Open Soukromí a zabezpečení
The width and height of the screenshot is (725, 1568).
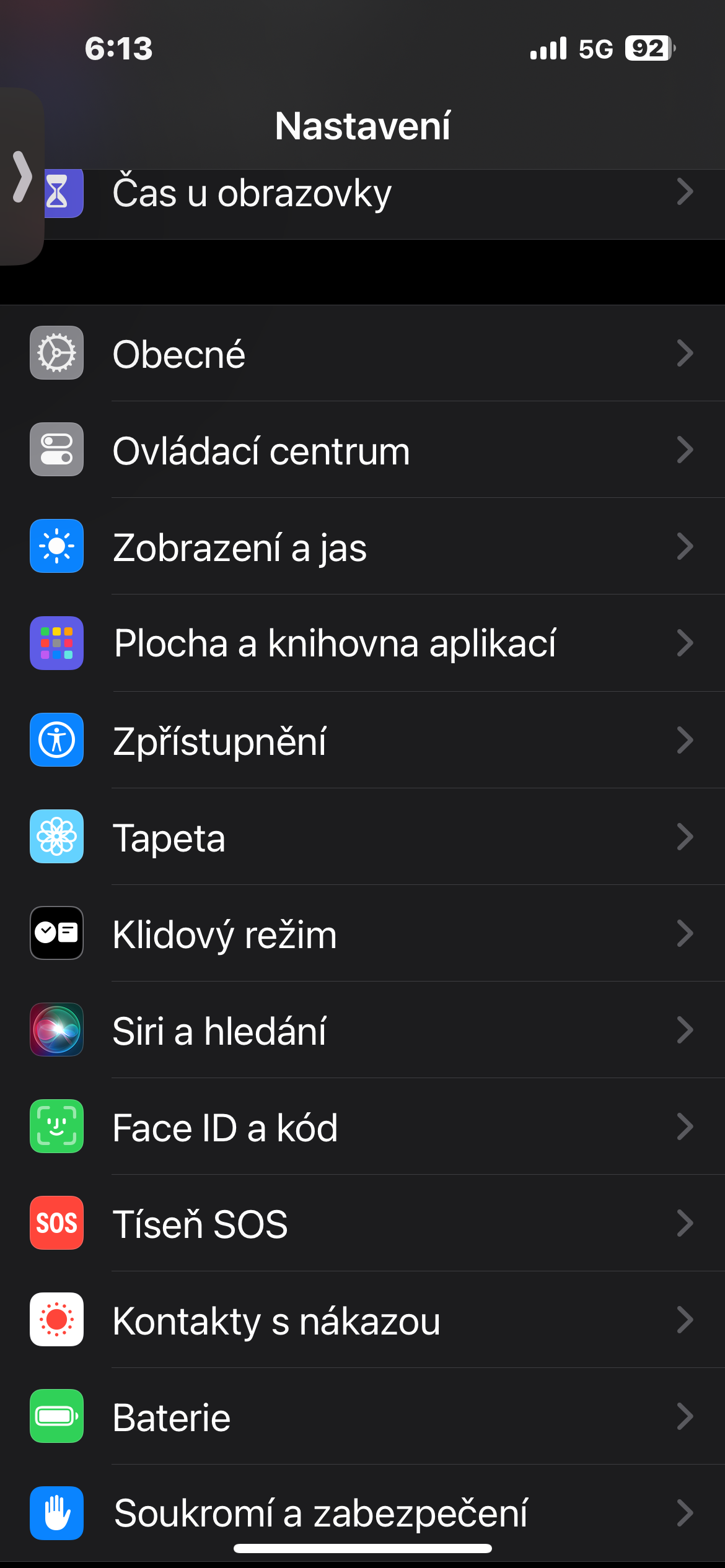click(372, 1512)
